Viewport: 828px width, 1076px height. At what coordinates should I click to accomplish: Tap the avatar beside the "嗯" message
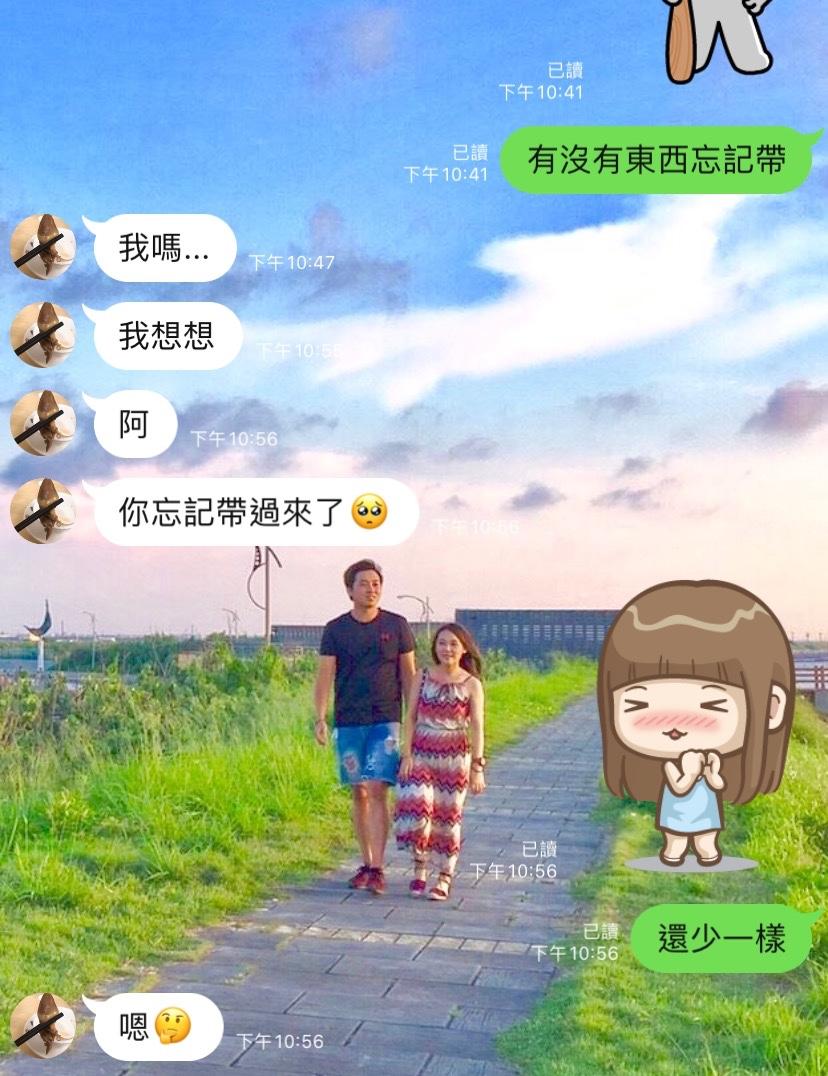click(x=43, y=1026)
